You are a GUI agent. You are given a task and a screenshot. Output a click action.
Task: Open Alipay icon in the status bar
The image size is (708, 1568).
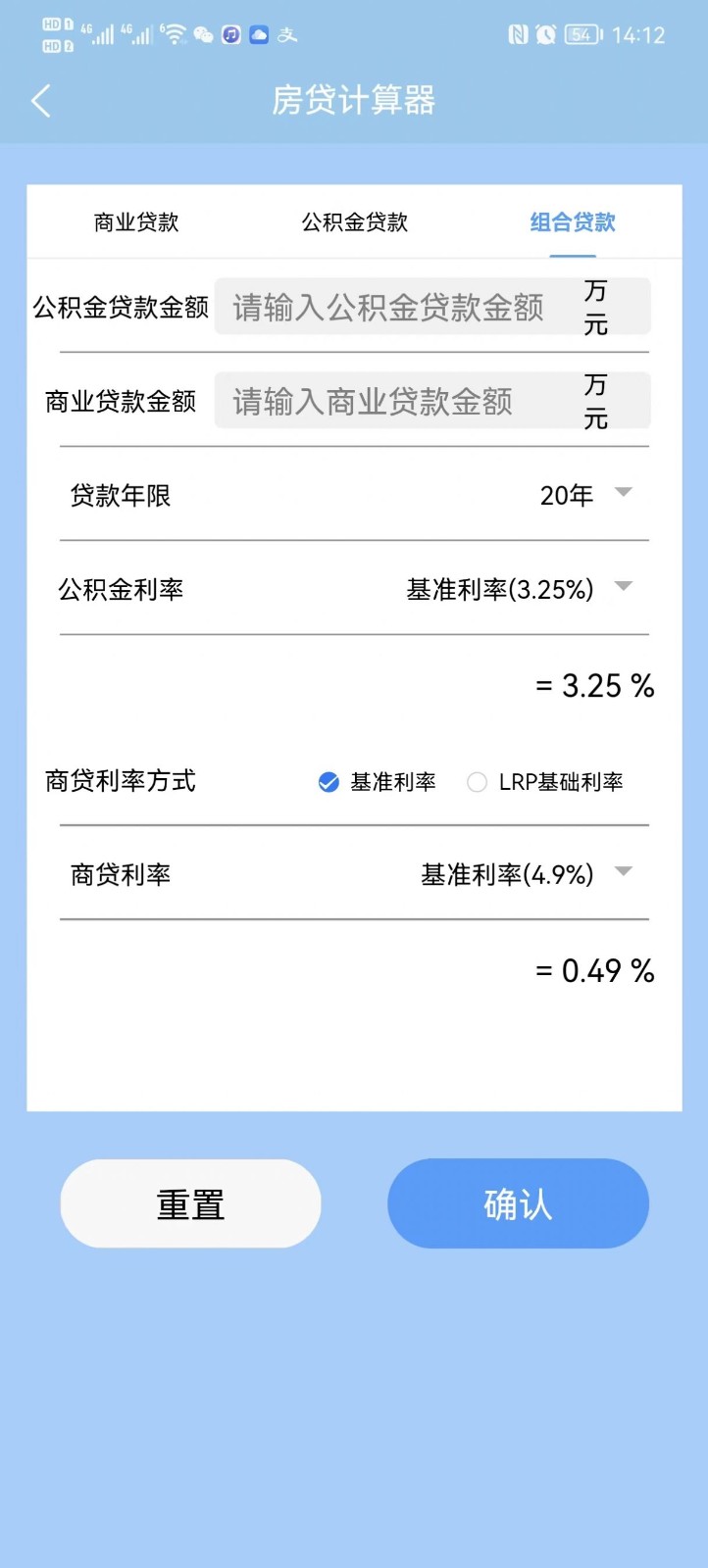[284, 34]
